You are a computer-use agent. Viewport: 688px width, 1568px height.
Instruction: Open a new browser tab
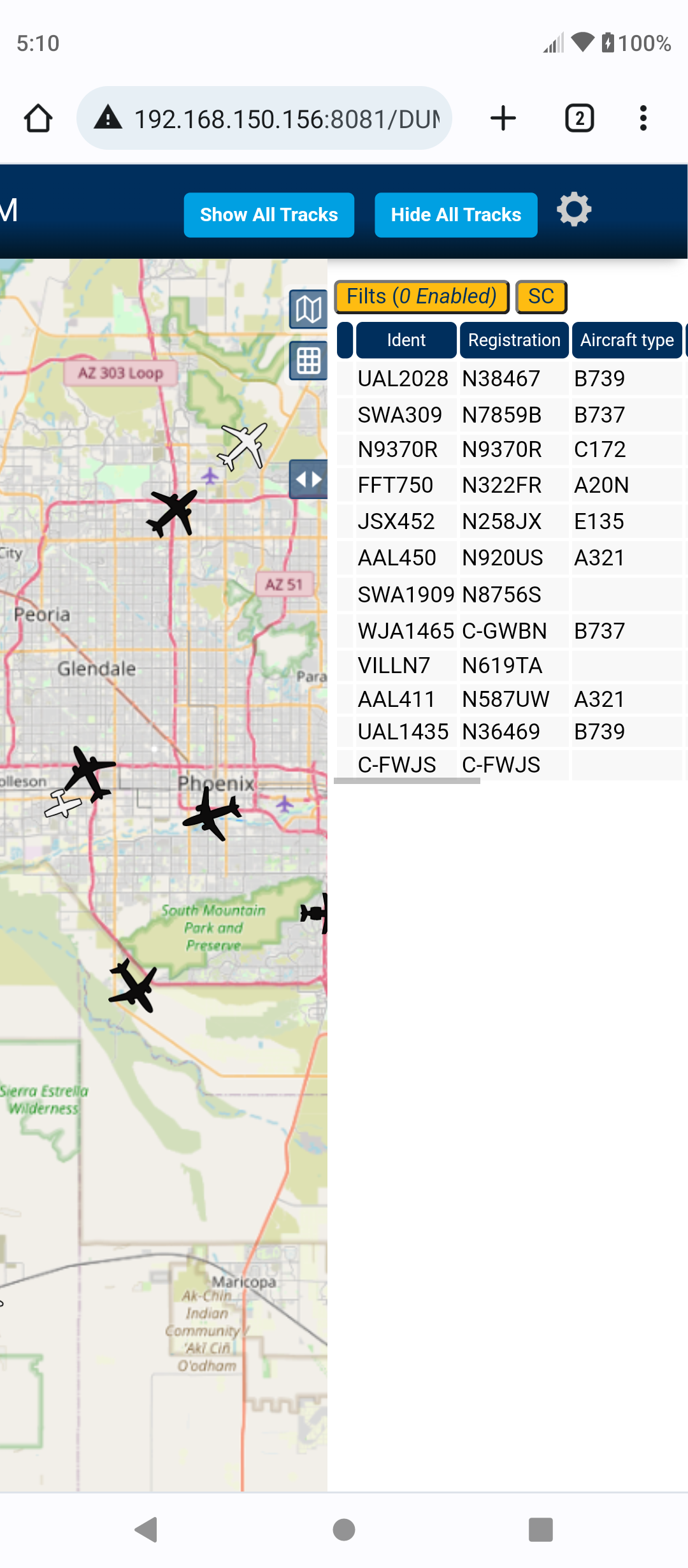pyautogui.click(x=503, y=119)
